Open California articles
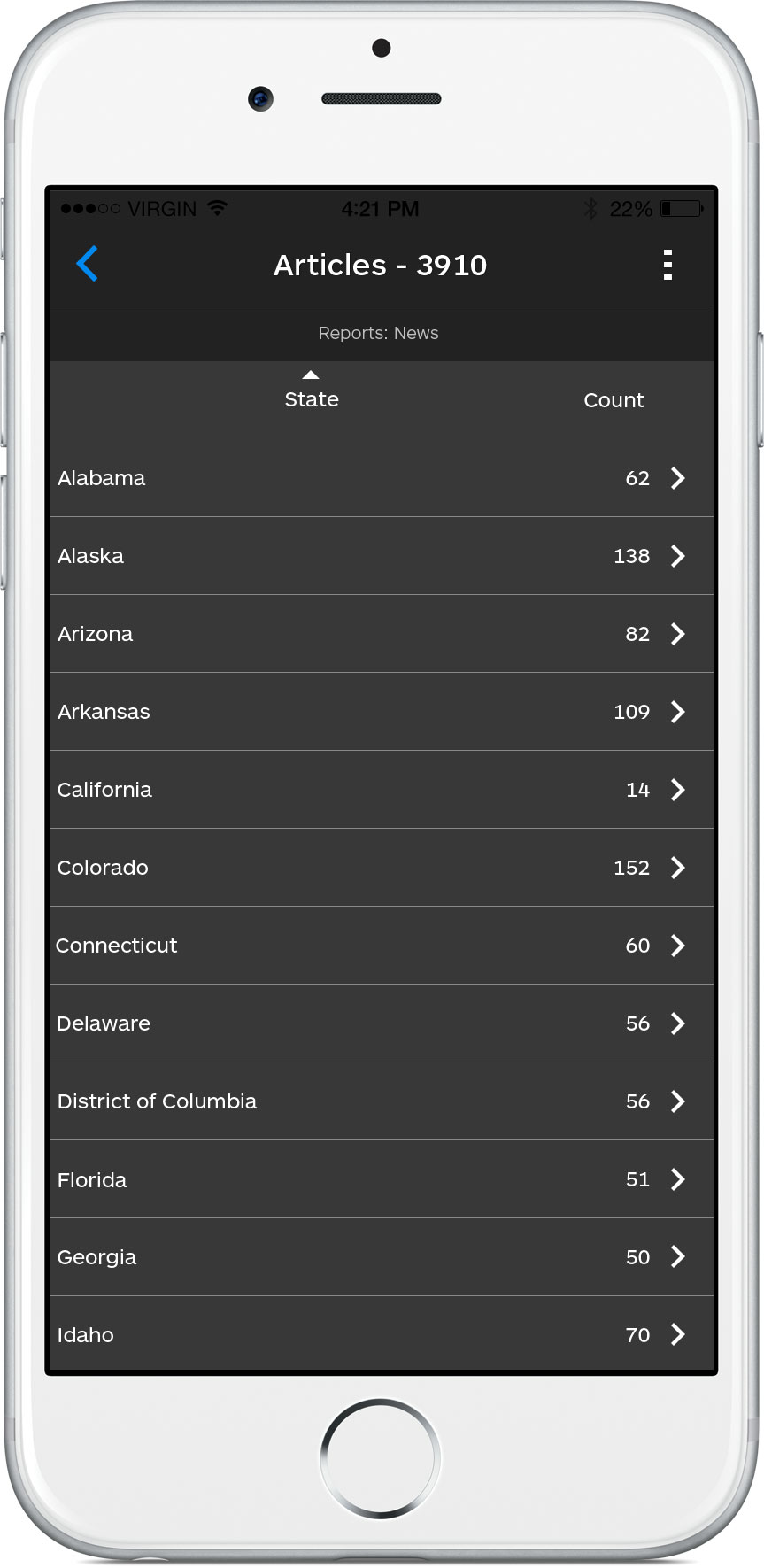The image size is (764, 1568). click(382, 790)
